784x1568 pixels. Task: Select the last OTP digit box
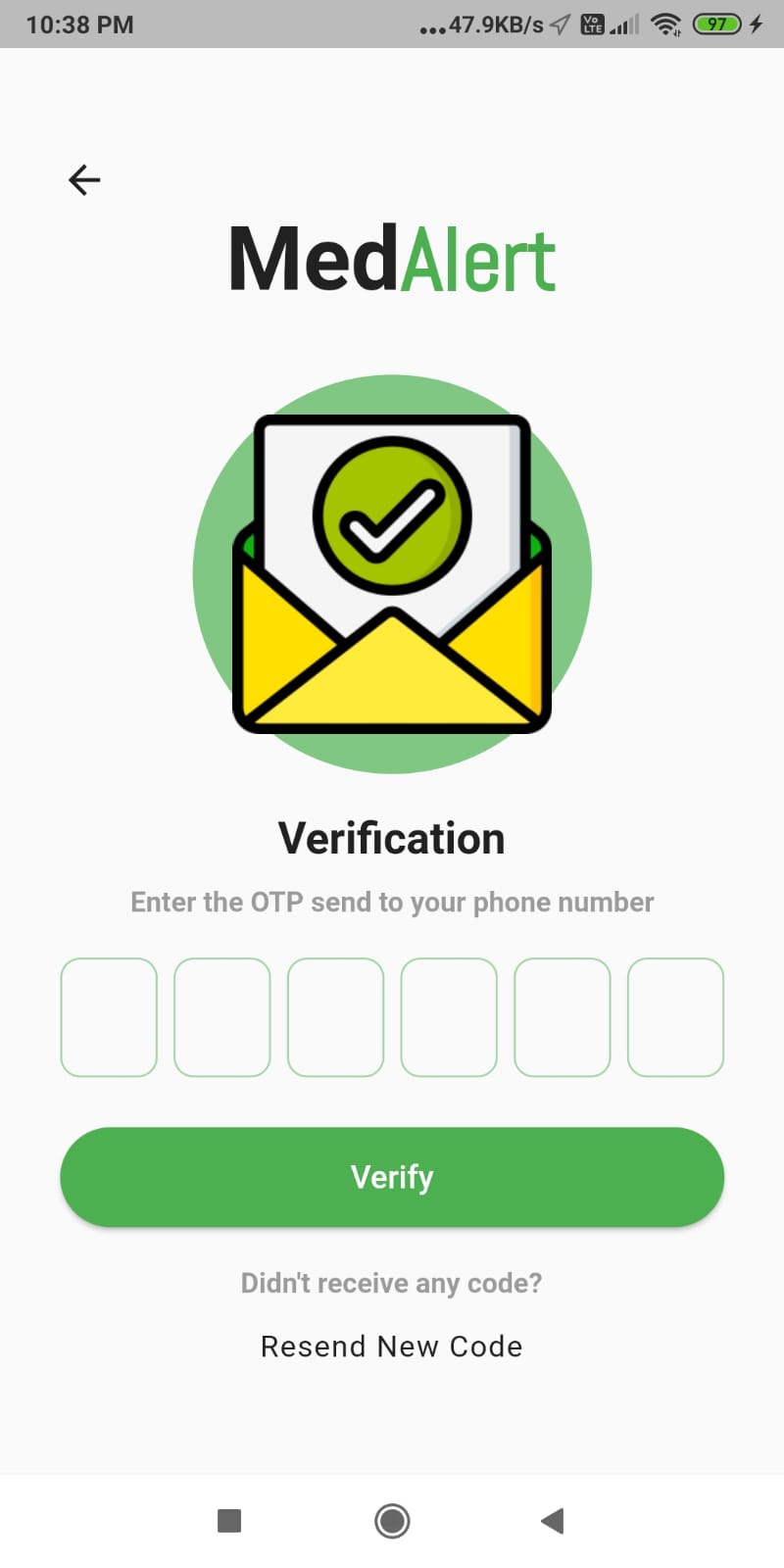pyautogui.click(x=675, y=1016)
